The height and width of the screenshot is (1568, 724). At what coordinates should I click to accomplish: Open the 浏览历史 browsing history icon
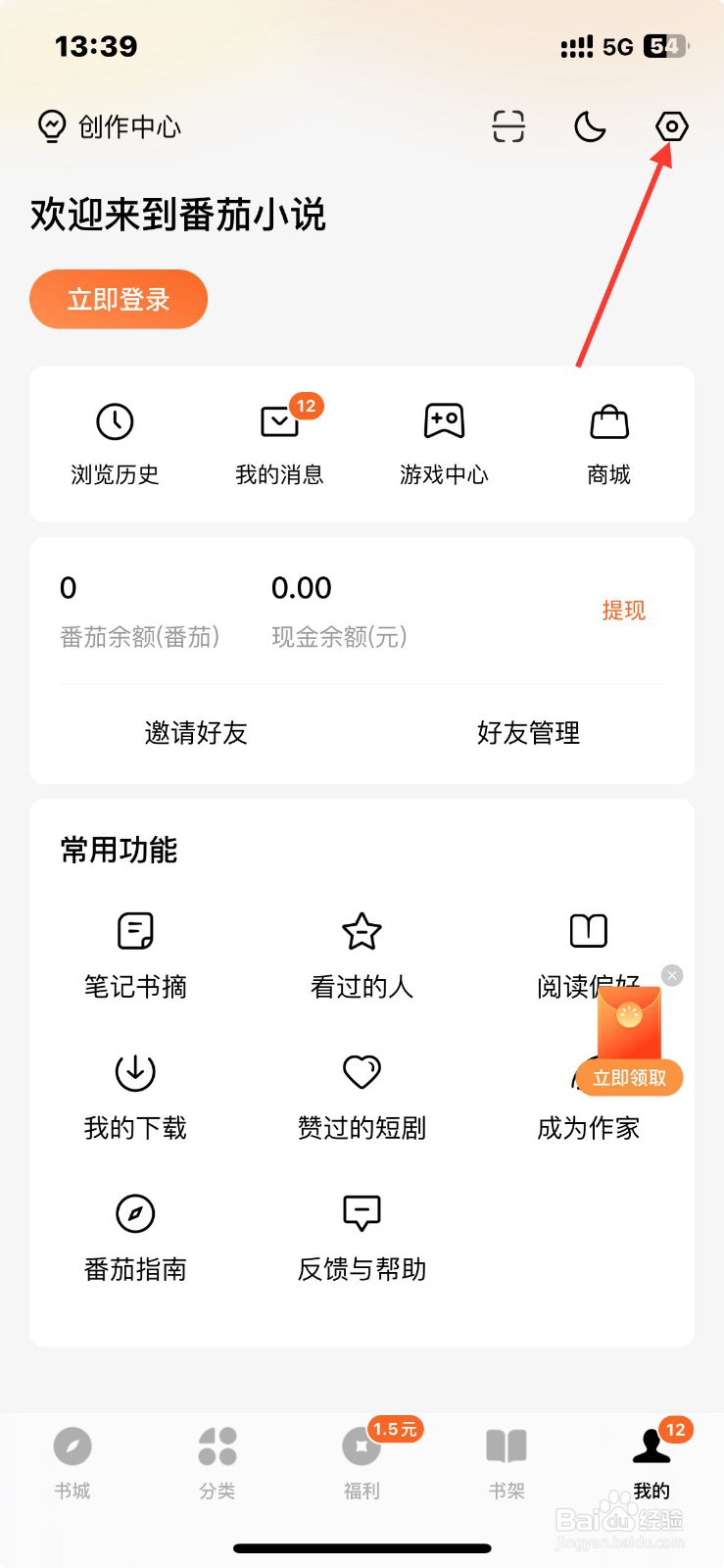115,441
